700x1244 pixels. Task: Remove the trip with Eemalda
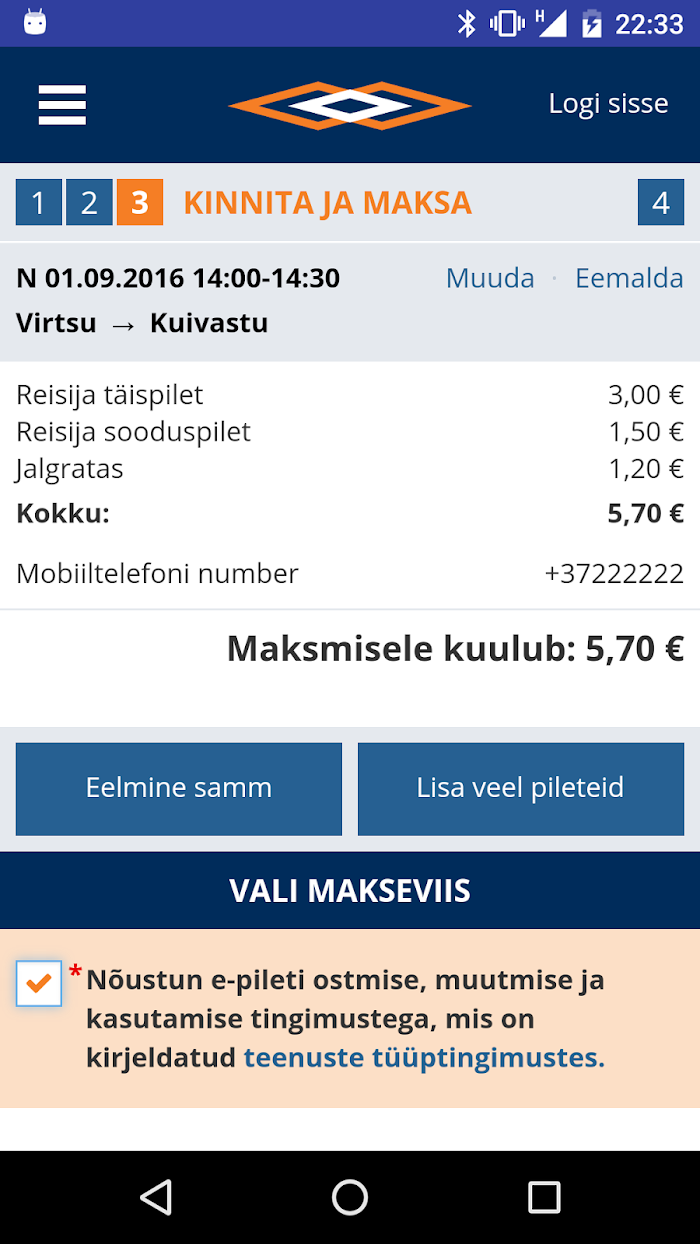(x=629, y=278)
